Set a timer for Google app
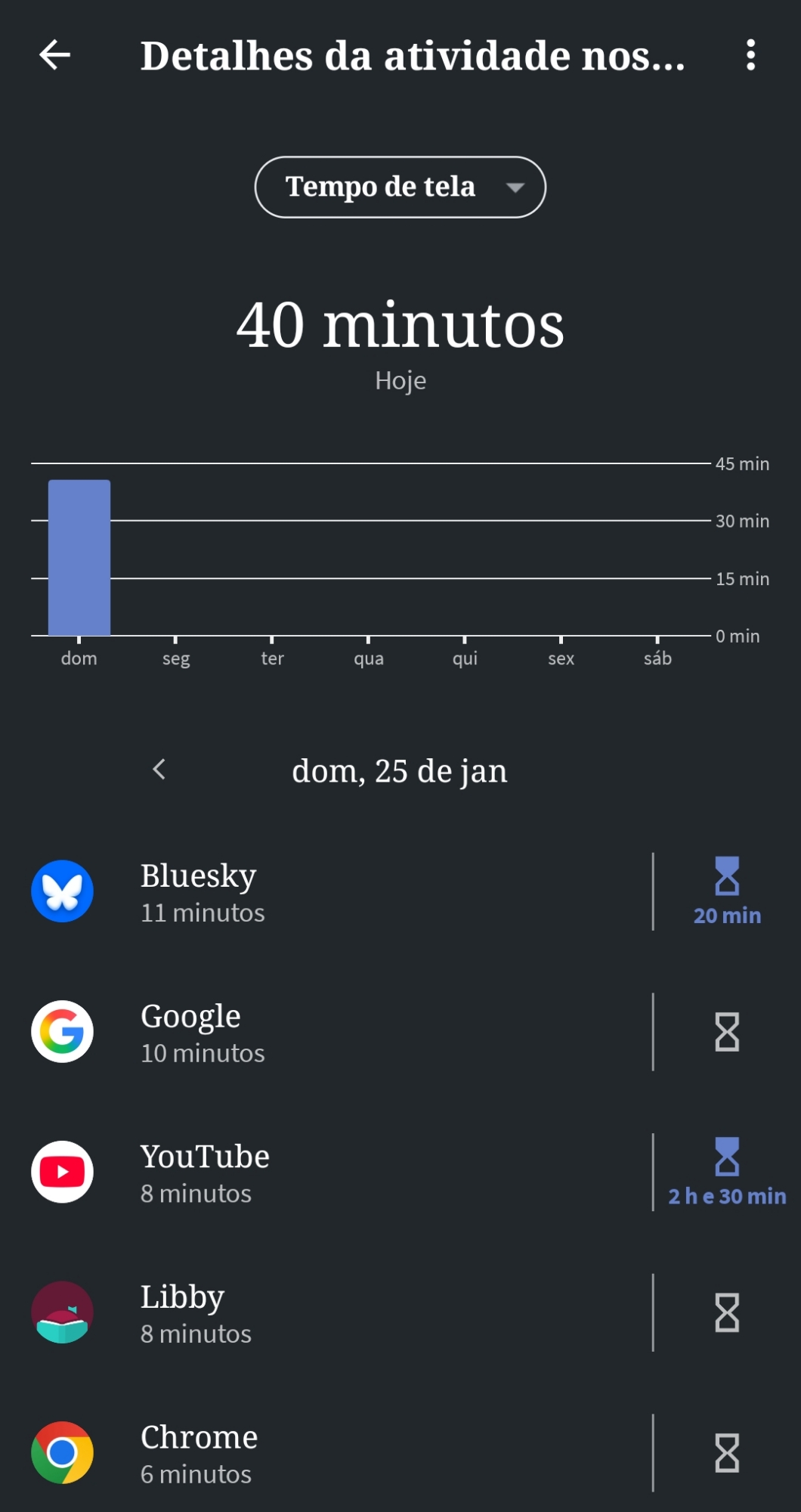 point(727,1032)
